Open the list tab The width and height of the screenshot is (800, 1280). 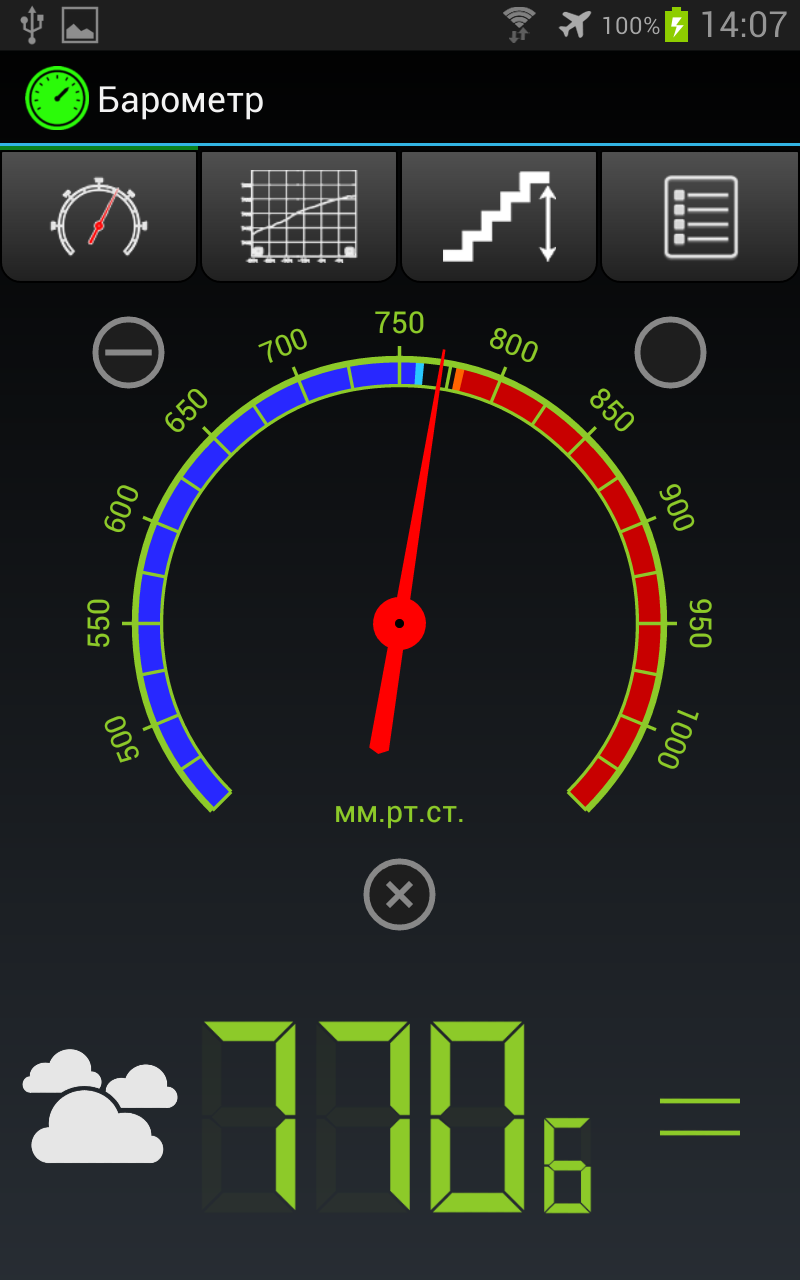[x=700, y=217]
